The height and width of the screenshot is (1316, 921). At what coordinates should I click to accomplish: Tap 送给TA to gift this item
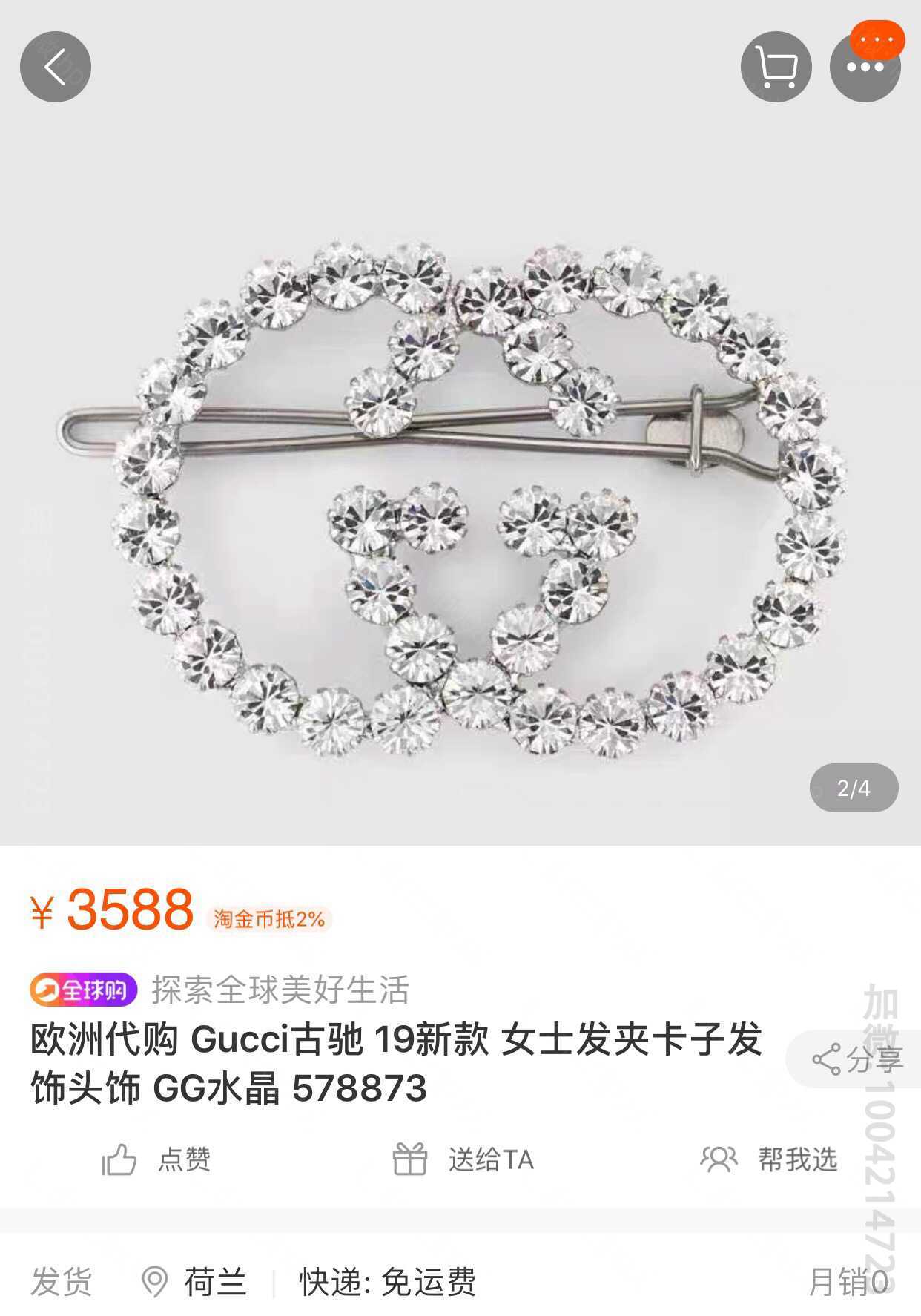point(463,1159)
